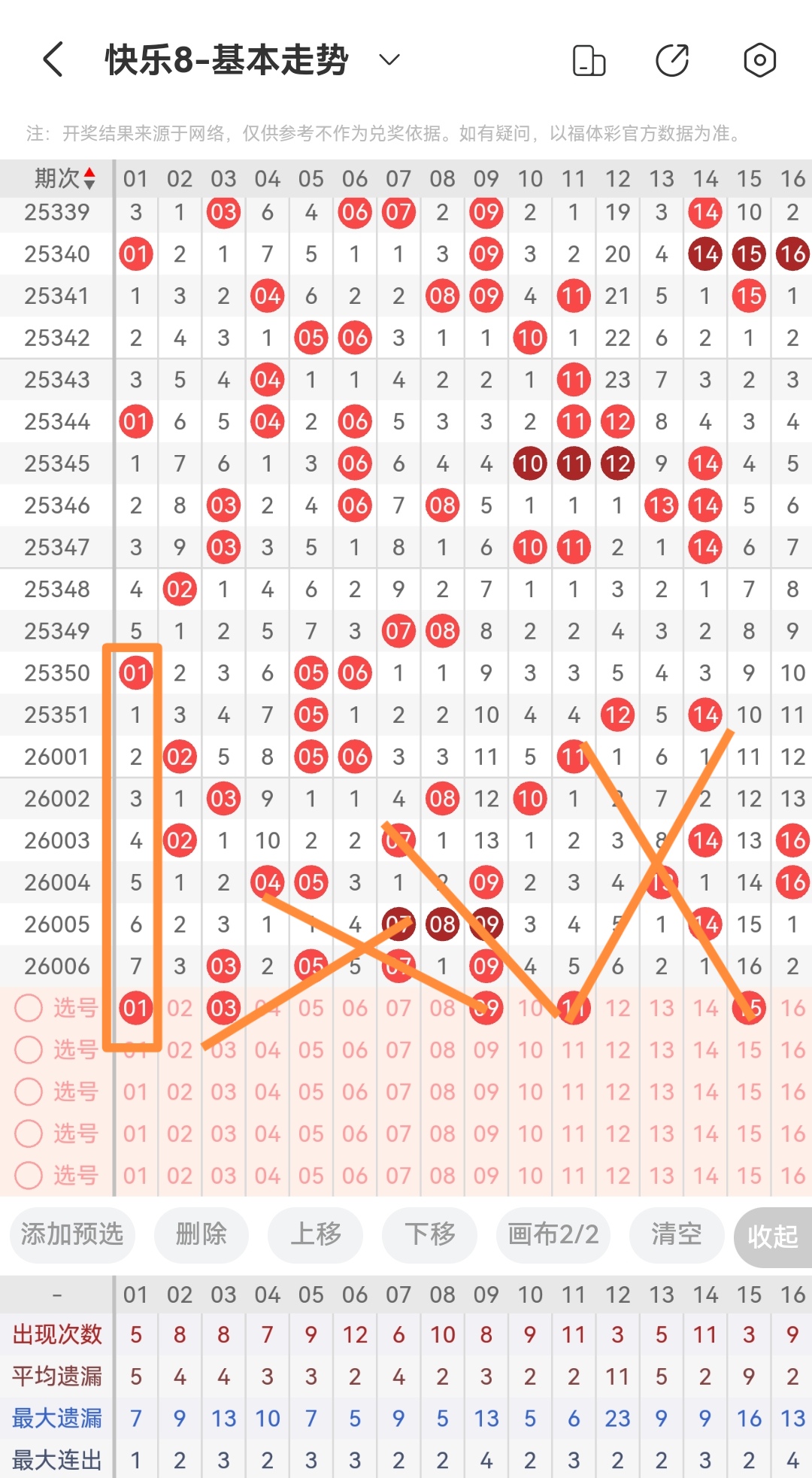Toggle sort order on 期次 header

tap(65, 178)
